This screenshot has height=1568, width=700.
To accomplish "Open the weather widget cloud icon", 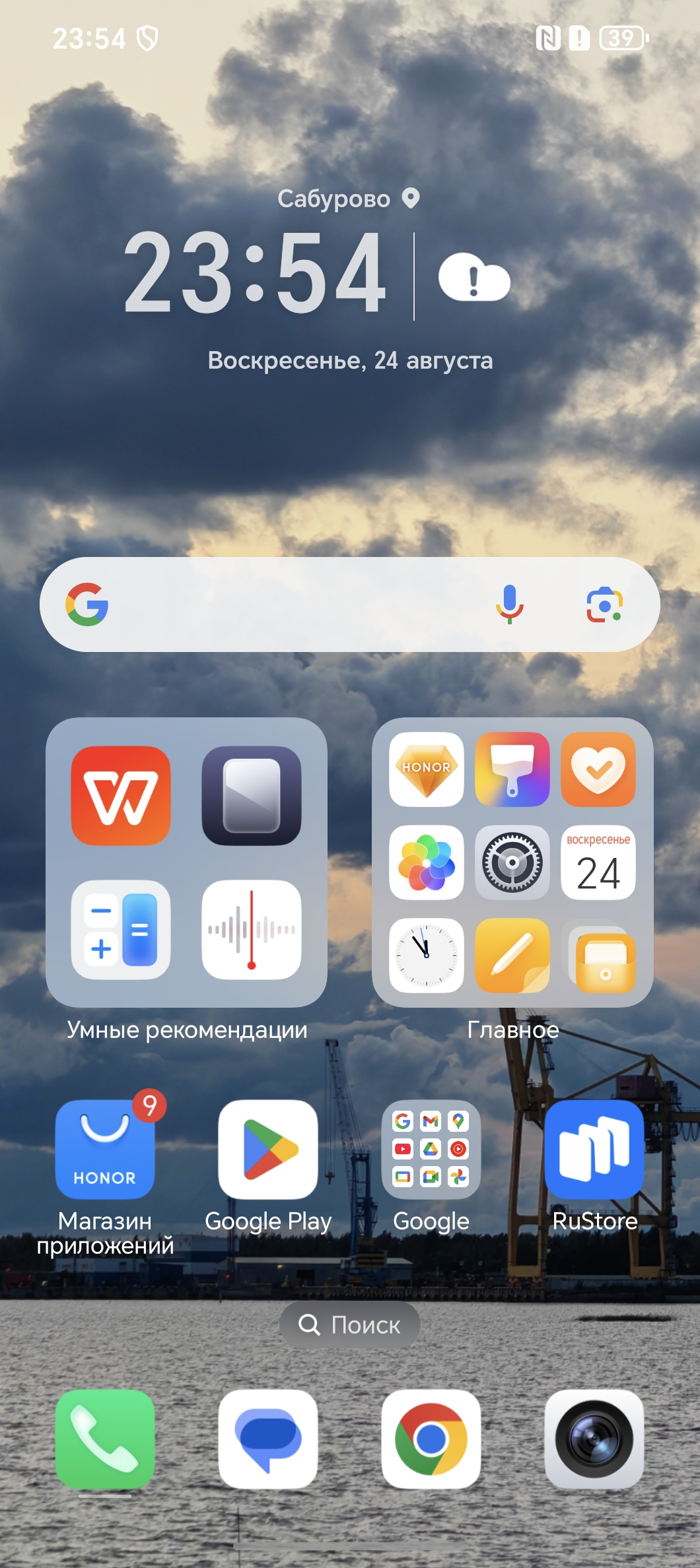I will [474, 277].
